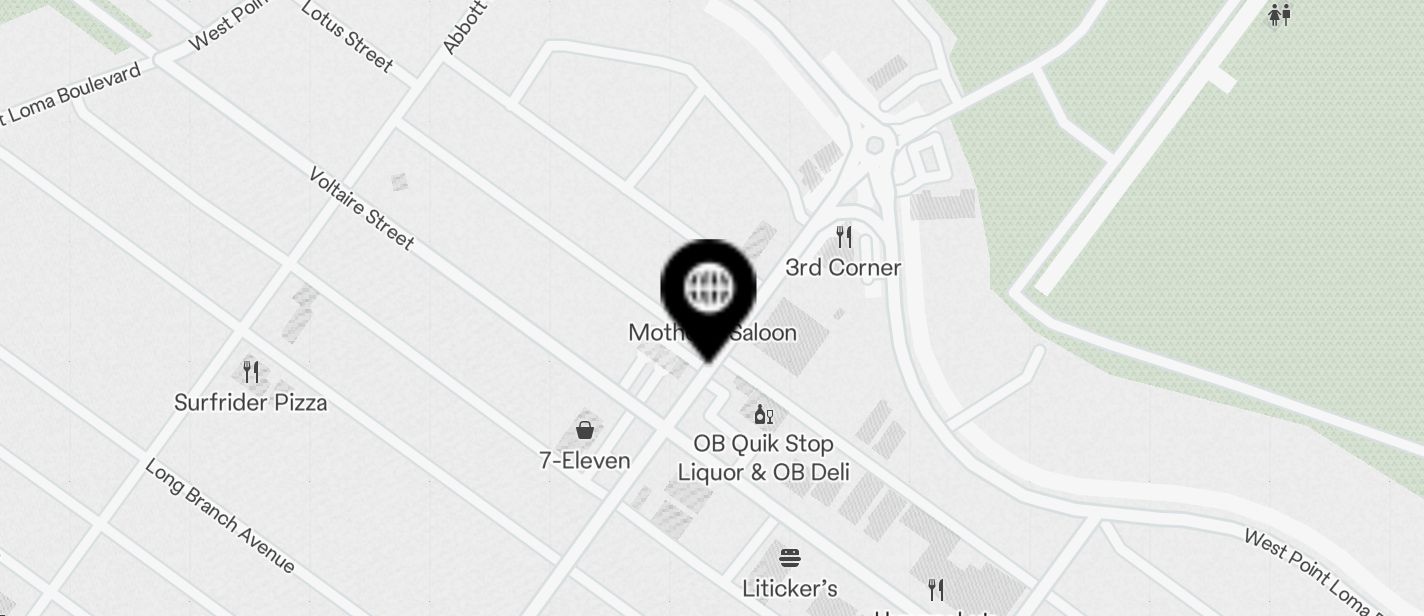
Task: Select the Surfrider Pizza map marker
Action: click(x=251, y=373)
